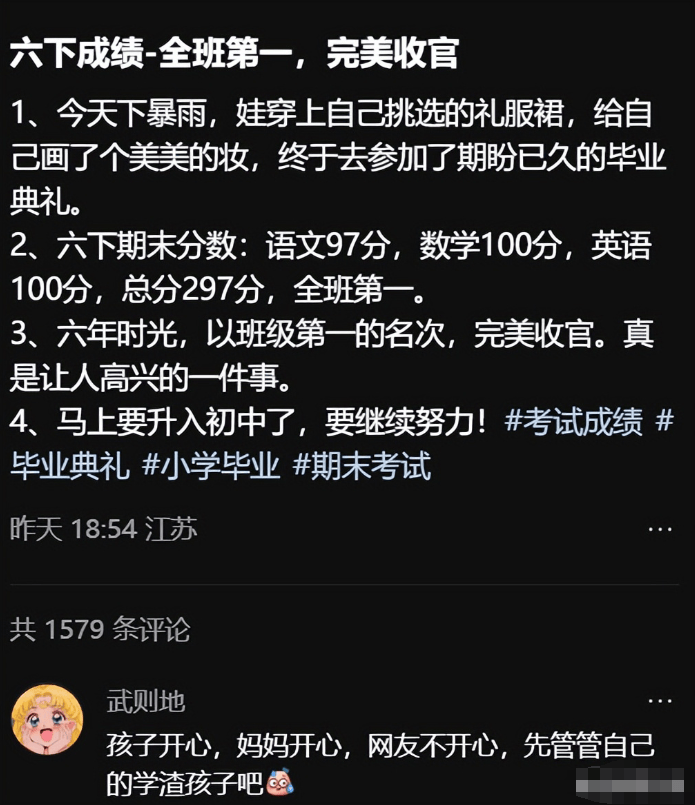The height and width of the screenshot is (805, 695).
Task: Open the #毕业典礼 hashtag
Action: coord(70,466)
